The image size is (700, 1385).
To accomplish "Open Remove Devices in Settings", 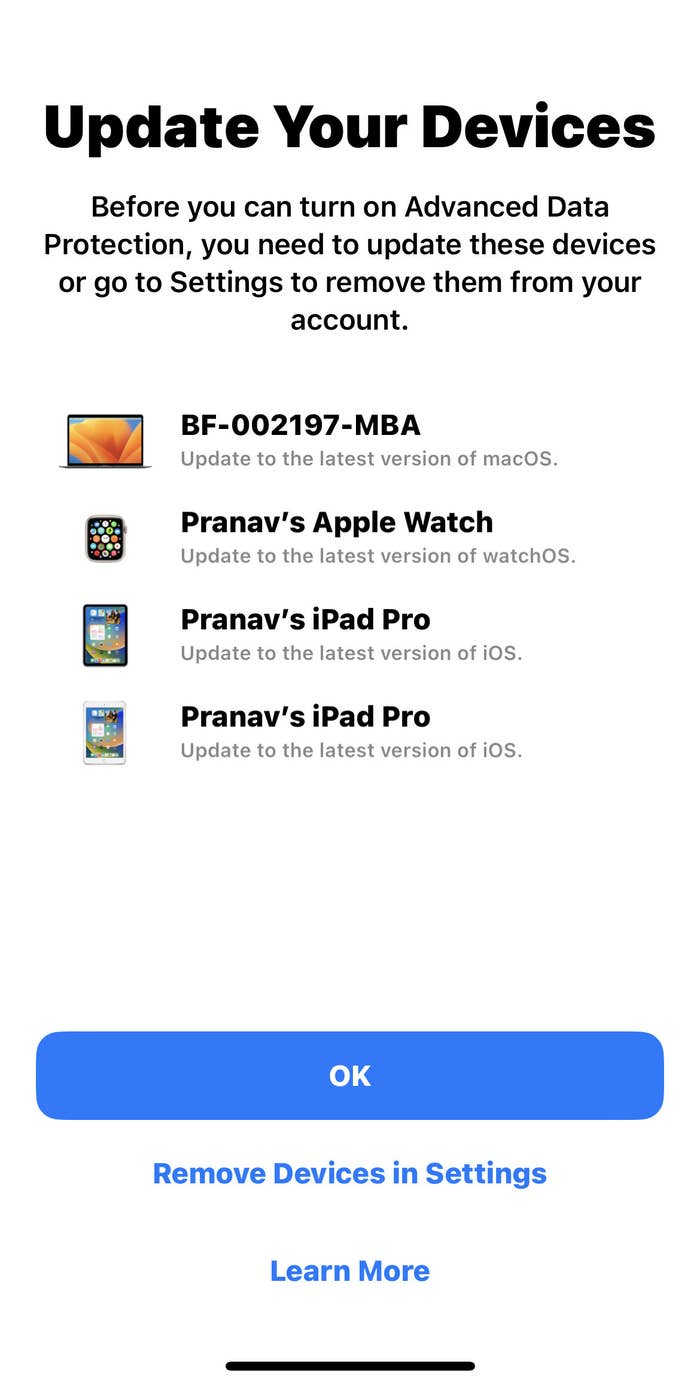I will pyautogui.click(x=350, y=1173).
